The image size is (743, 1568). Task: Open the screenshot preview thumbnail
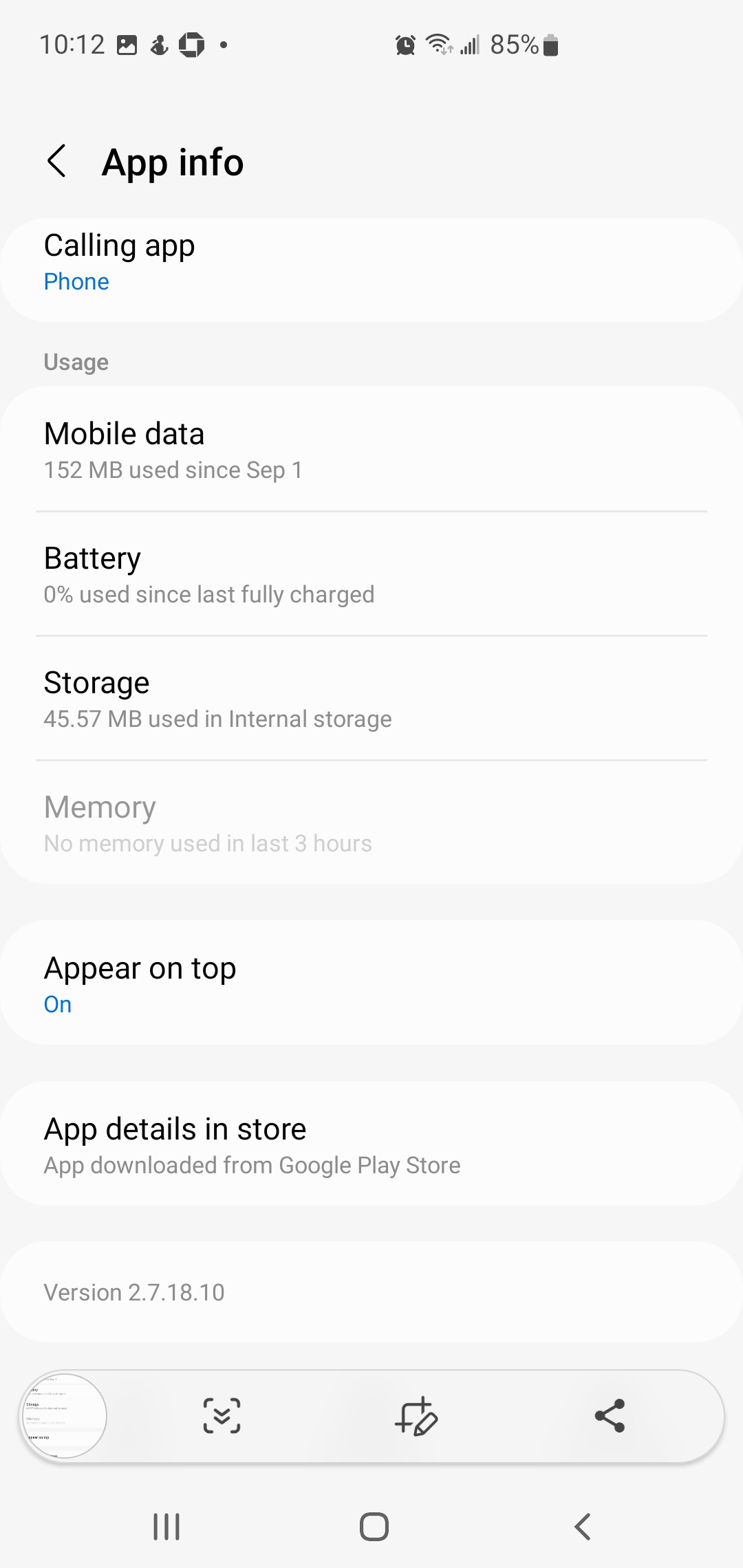click(63, 1416)
